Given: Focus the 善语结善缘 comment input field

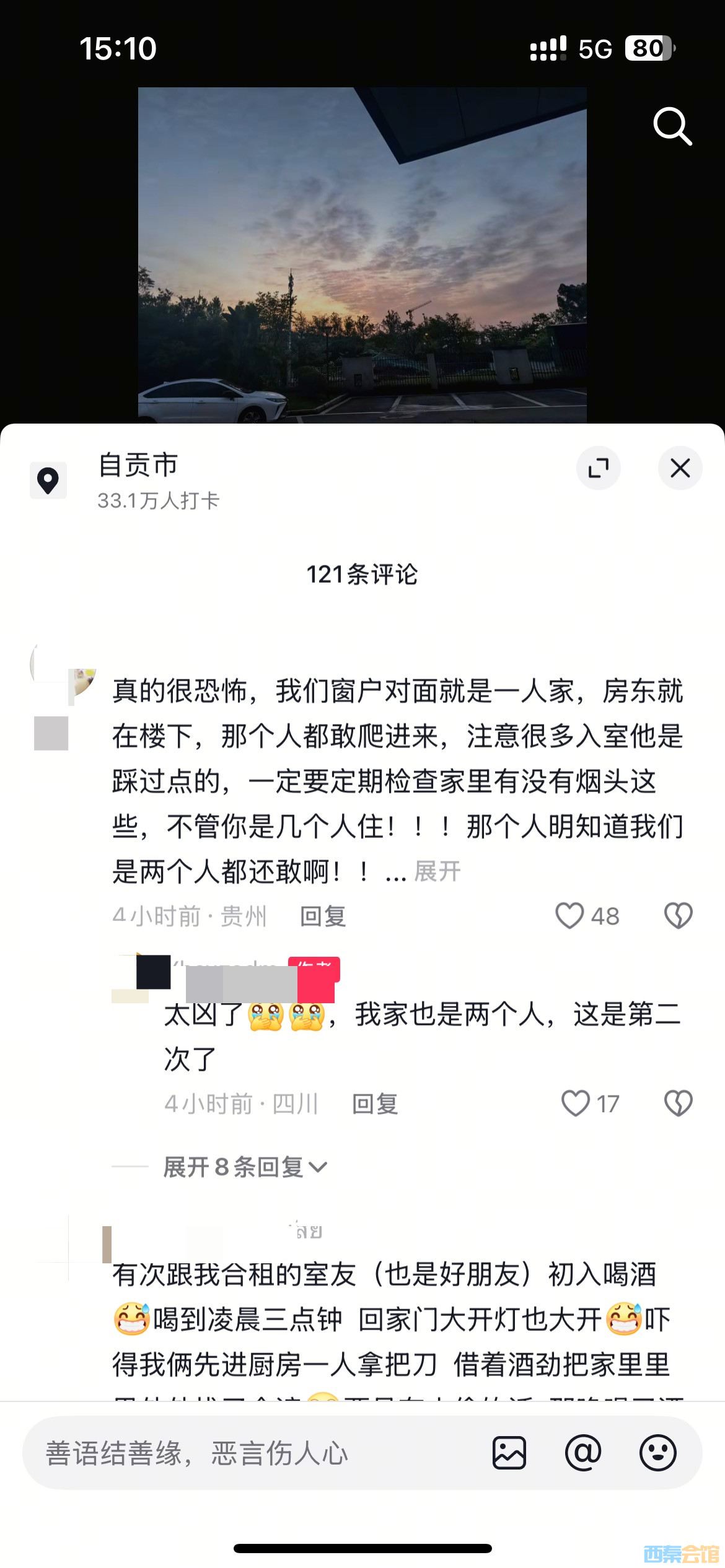Looking at the screenshot, I should pos(248,1453).
